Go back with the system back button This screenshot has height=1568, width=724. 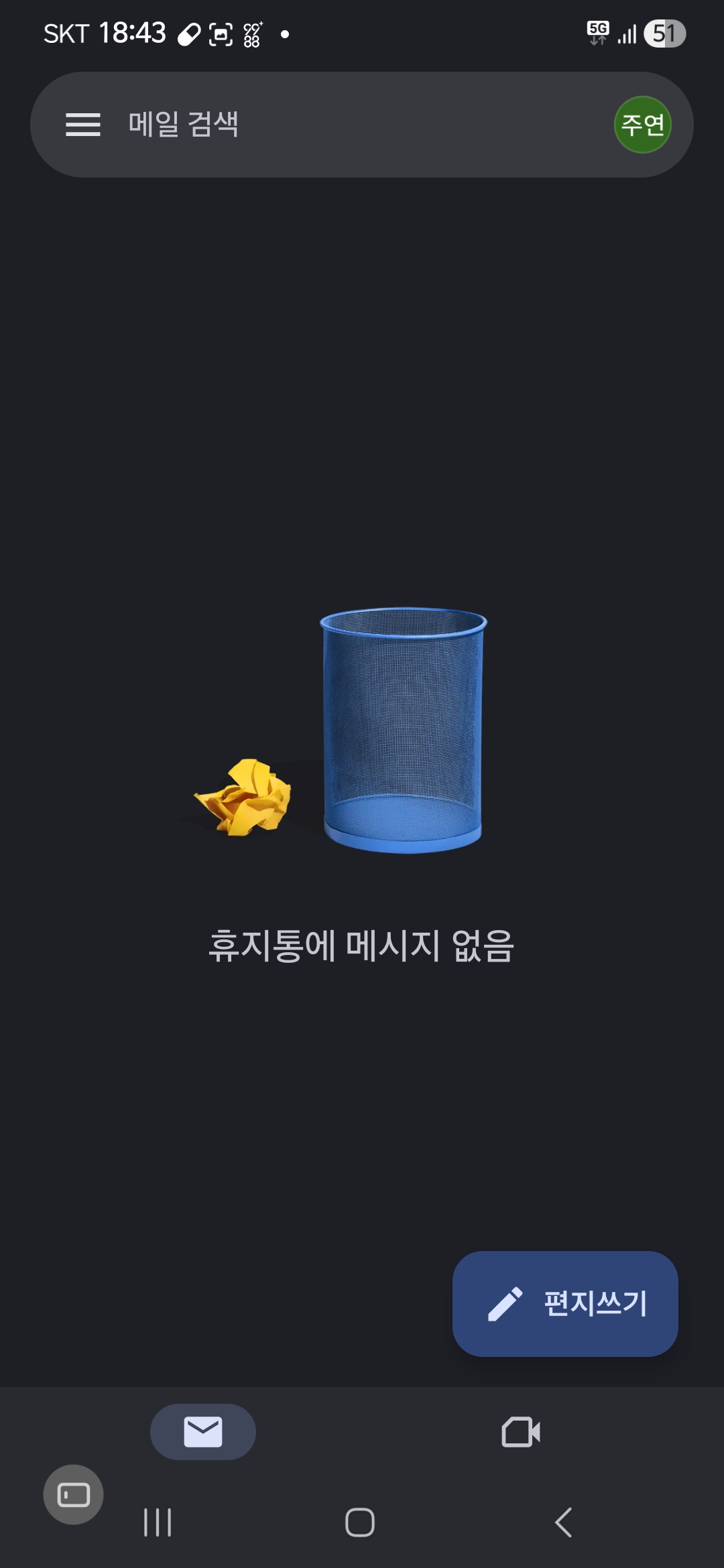[563, 1522]
